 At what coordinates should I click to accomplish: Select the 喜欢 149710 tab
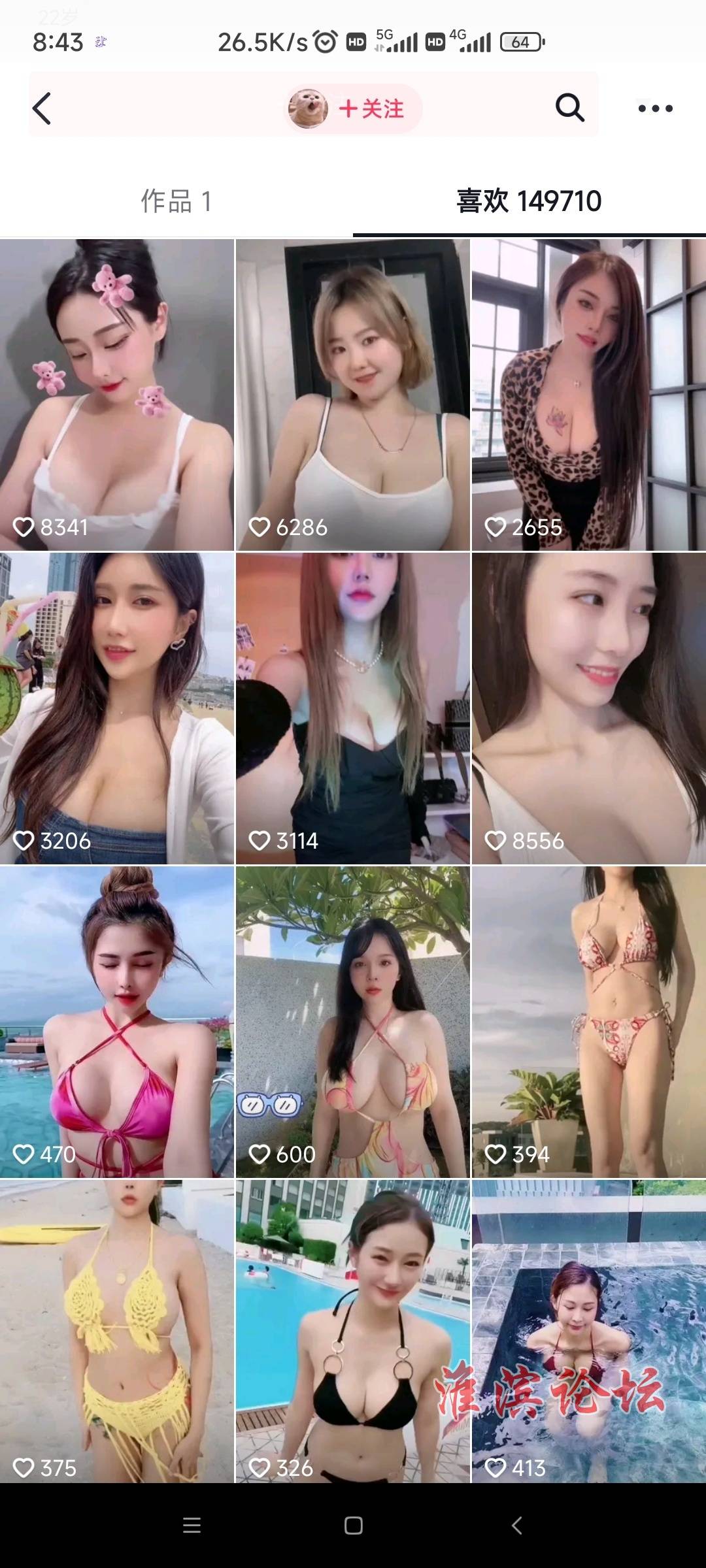529,201
